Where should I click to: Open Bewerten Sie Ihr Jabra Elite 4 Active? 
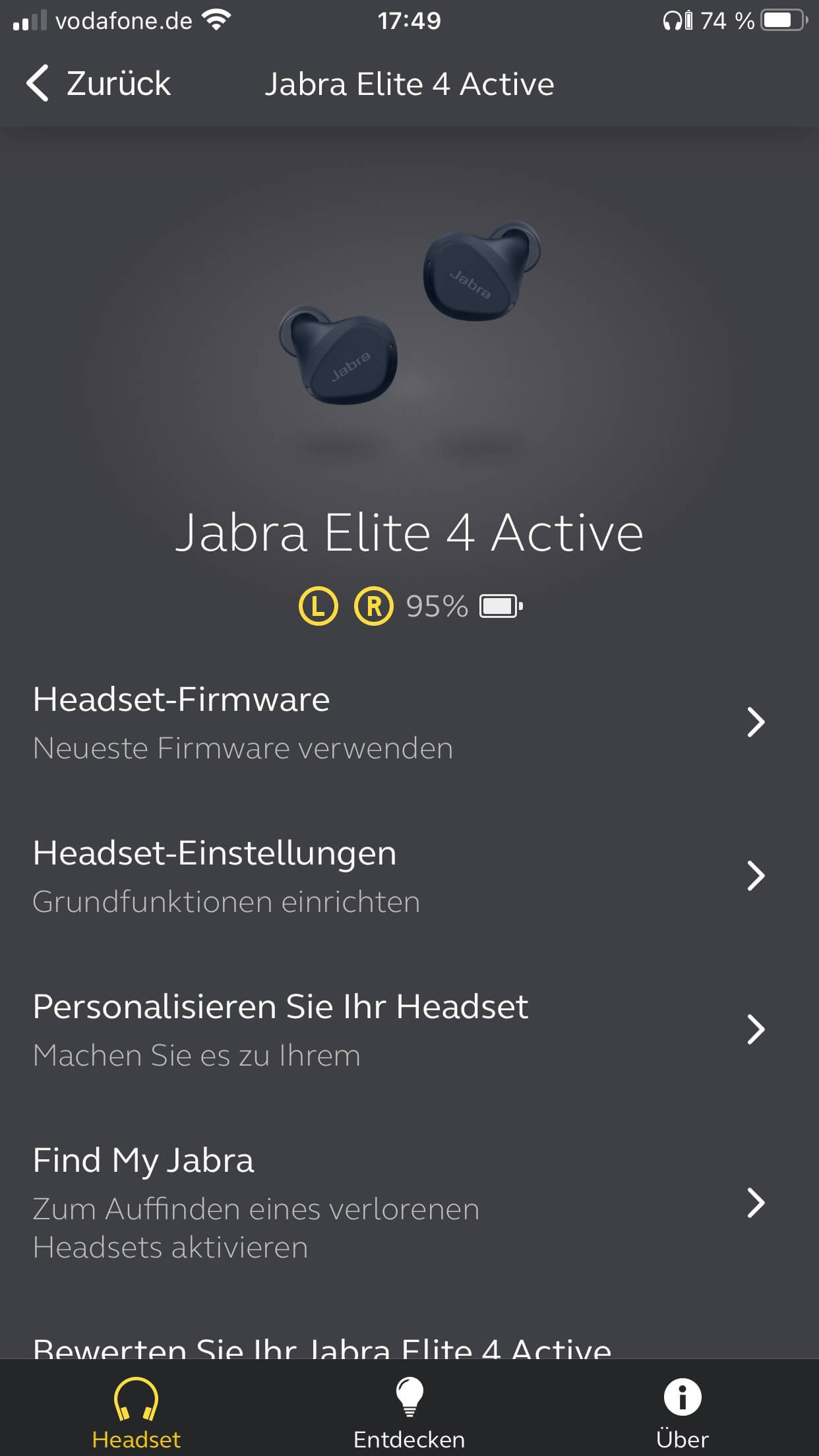[323, 1347]
